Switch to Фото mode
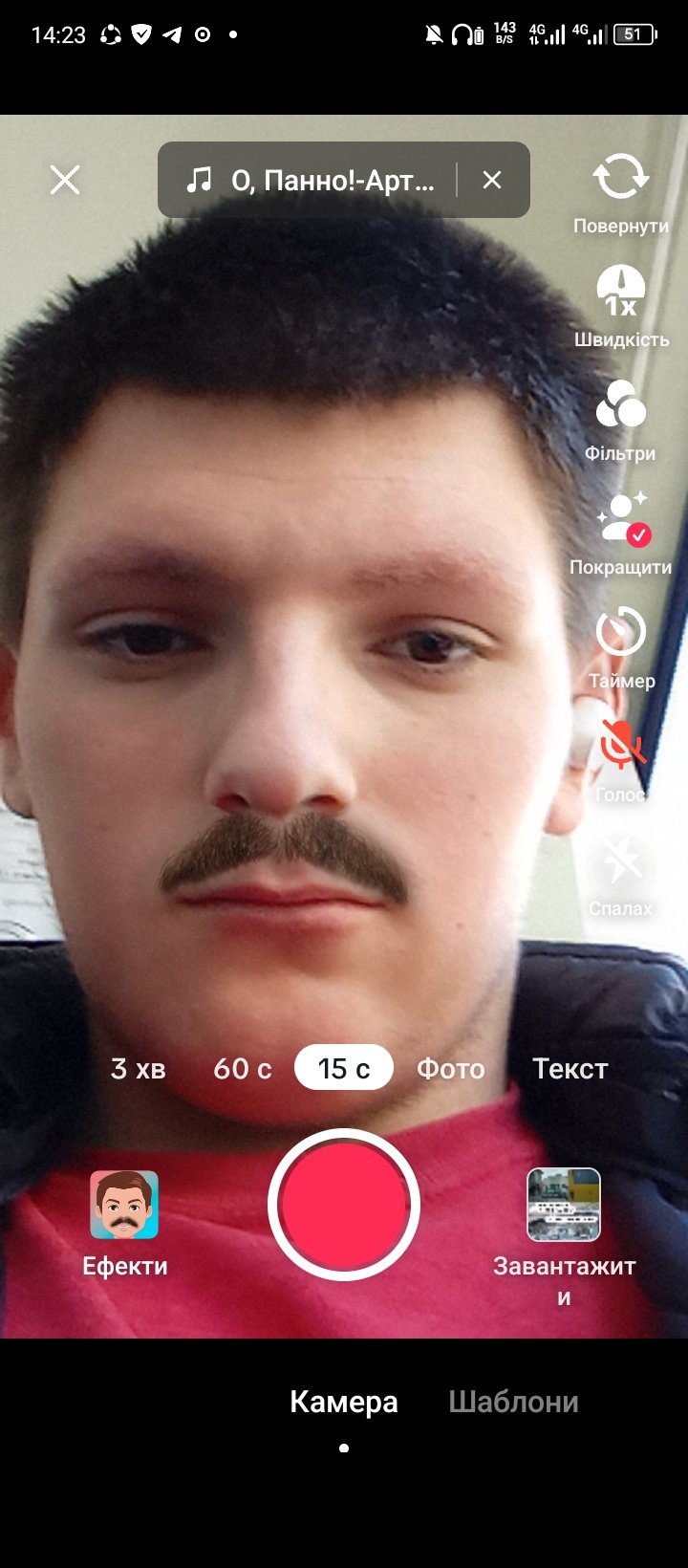Viewport: 688px width, 1568px height. [451, 1068]
